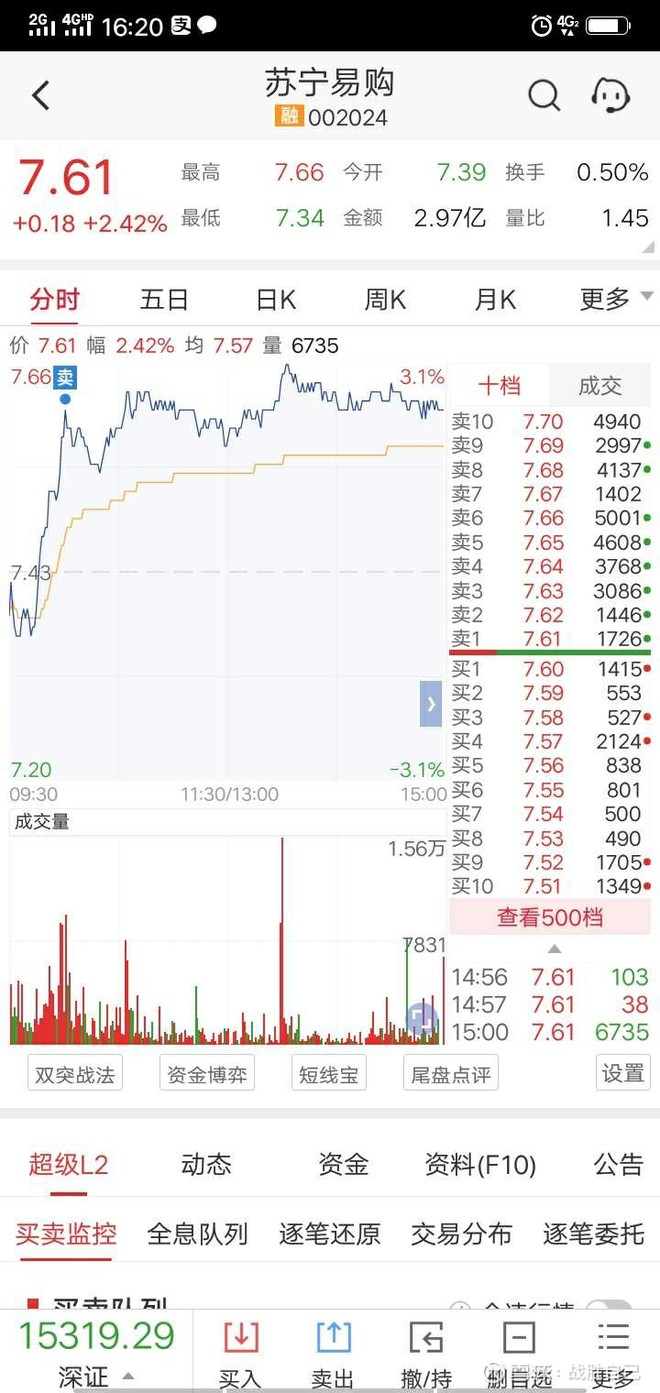Select the 月K chart tab
The image size is (660, 1393).
point(495,299)
